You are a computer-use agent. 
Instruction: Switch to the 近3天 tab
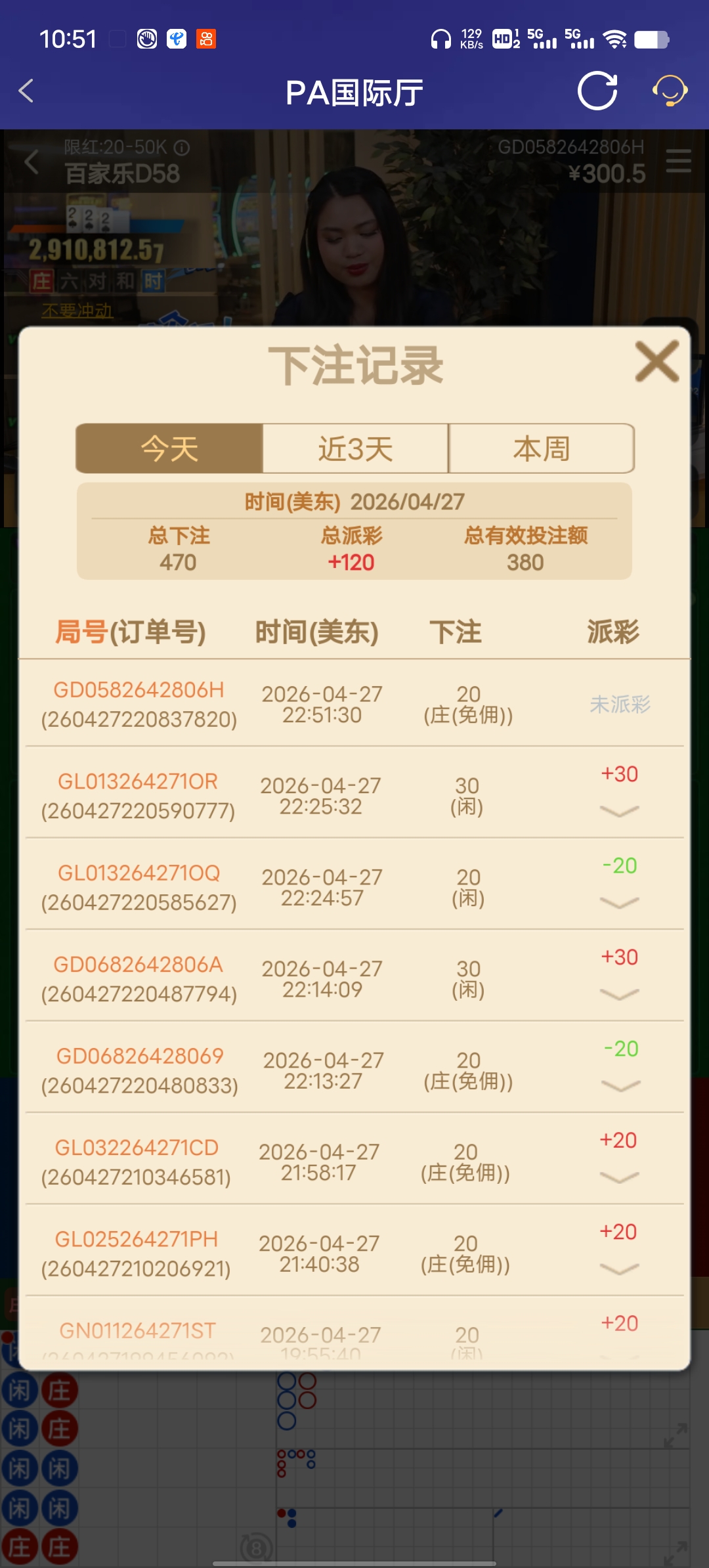[354, 448]
